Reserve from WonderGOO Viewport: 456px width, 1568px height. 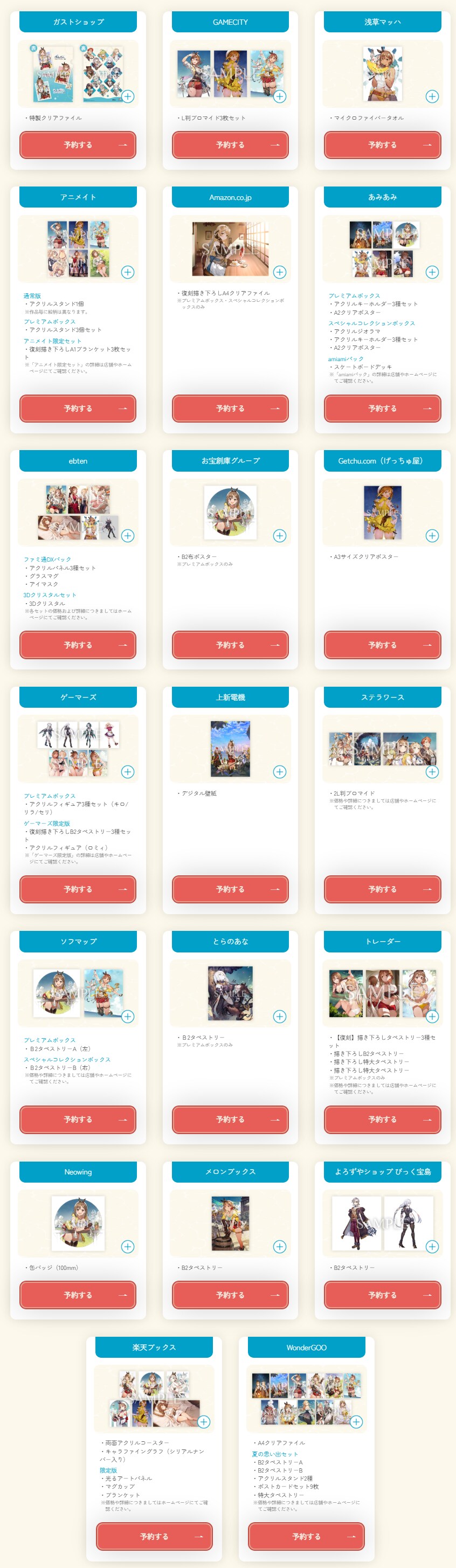[x=306, y=1536]
